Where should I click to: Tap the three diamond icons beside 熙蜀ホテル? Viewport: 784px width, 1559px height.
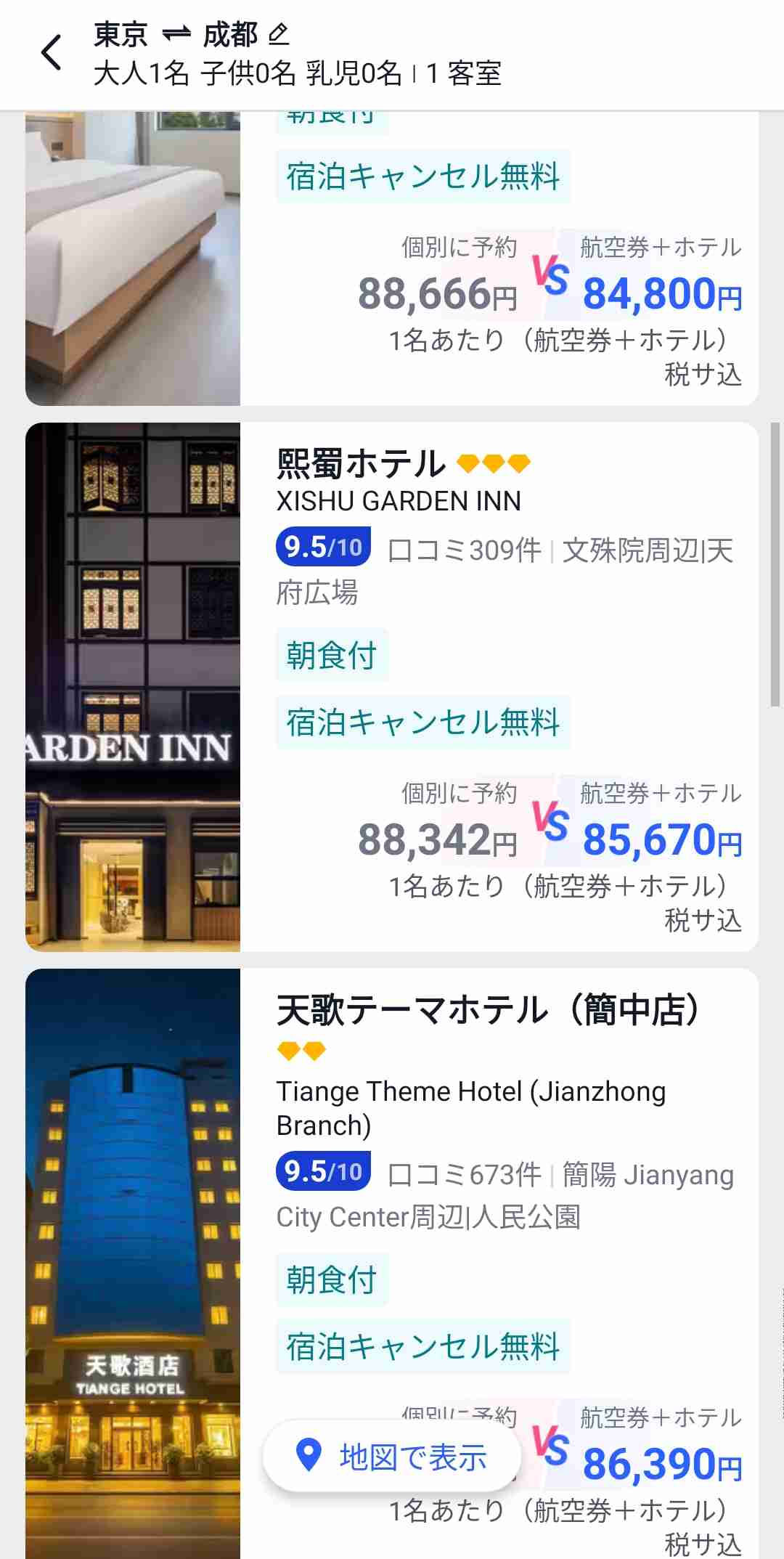click(x=493, y=463)
